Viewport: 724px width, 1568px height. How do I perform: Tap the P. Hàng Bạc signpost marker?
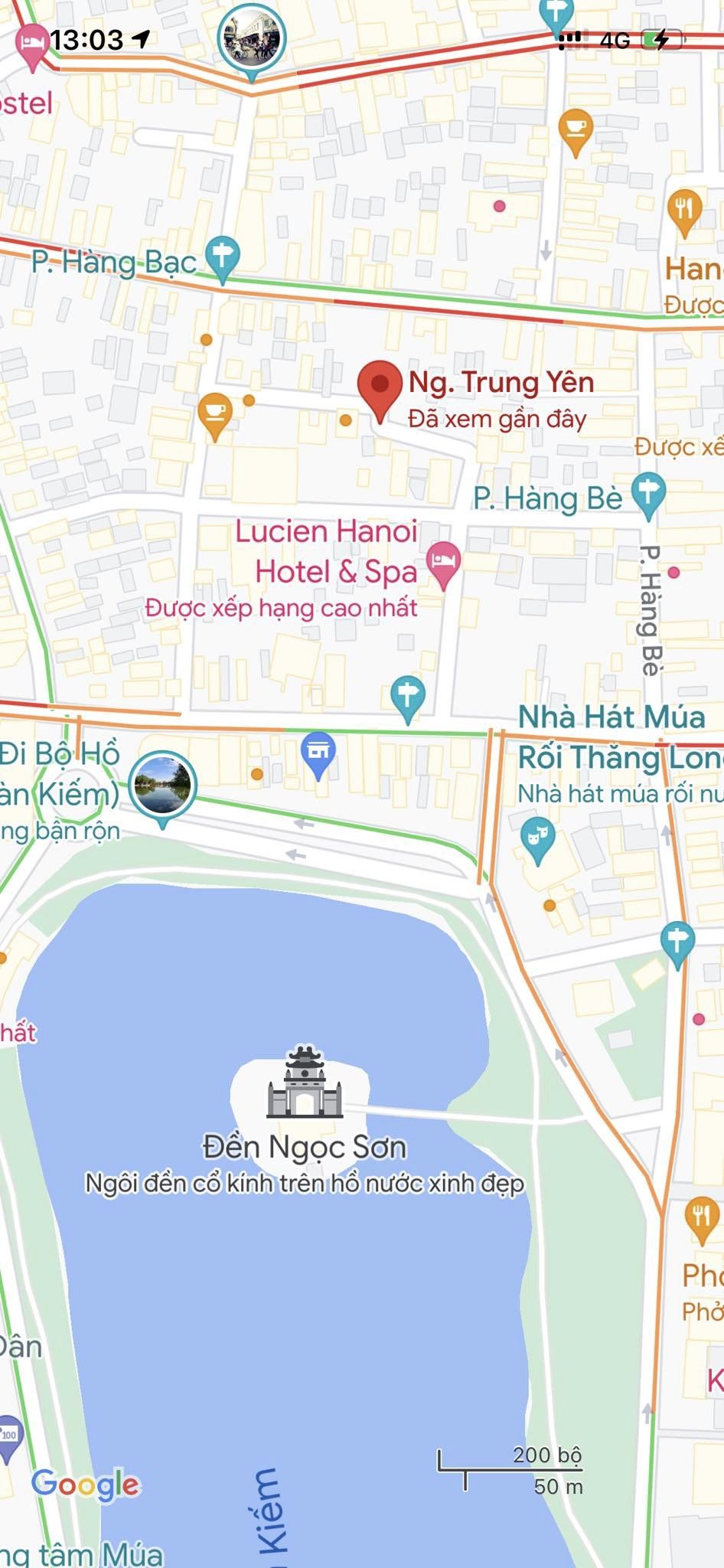(x=223, y=259)
